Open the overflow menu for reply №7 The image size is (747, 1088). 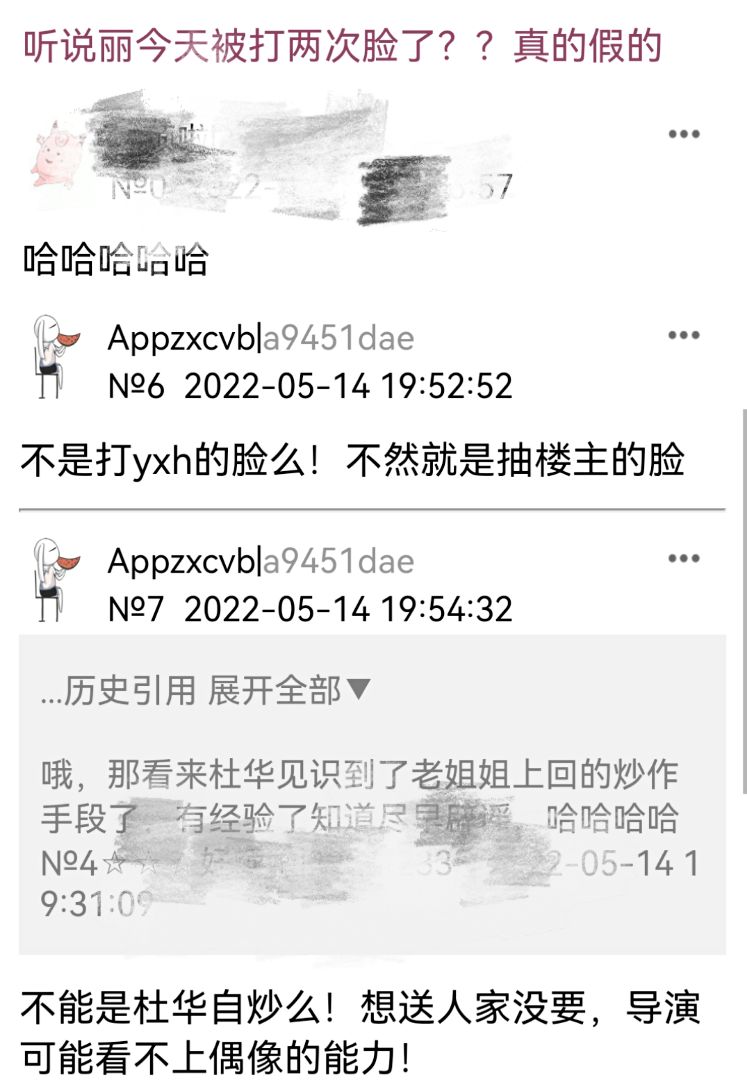(x=684, y=558)
